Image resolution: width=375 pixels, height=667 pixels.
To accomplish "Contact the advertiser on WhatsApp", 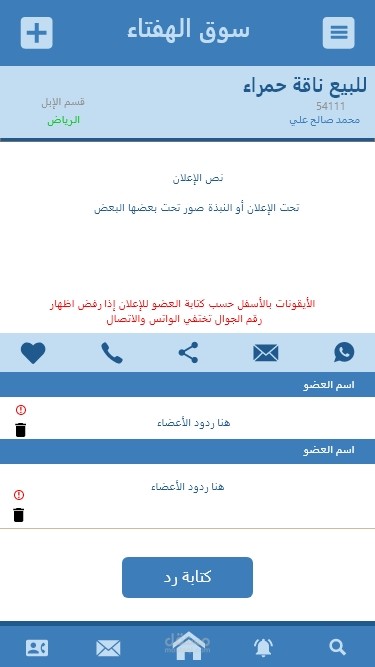I will [x=344, y=352].
